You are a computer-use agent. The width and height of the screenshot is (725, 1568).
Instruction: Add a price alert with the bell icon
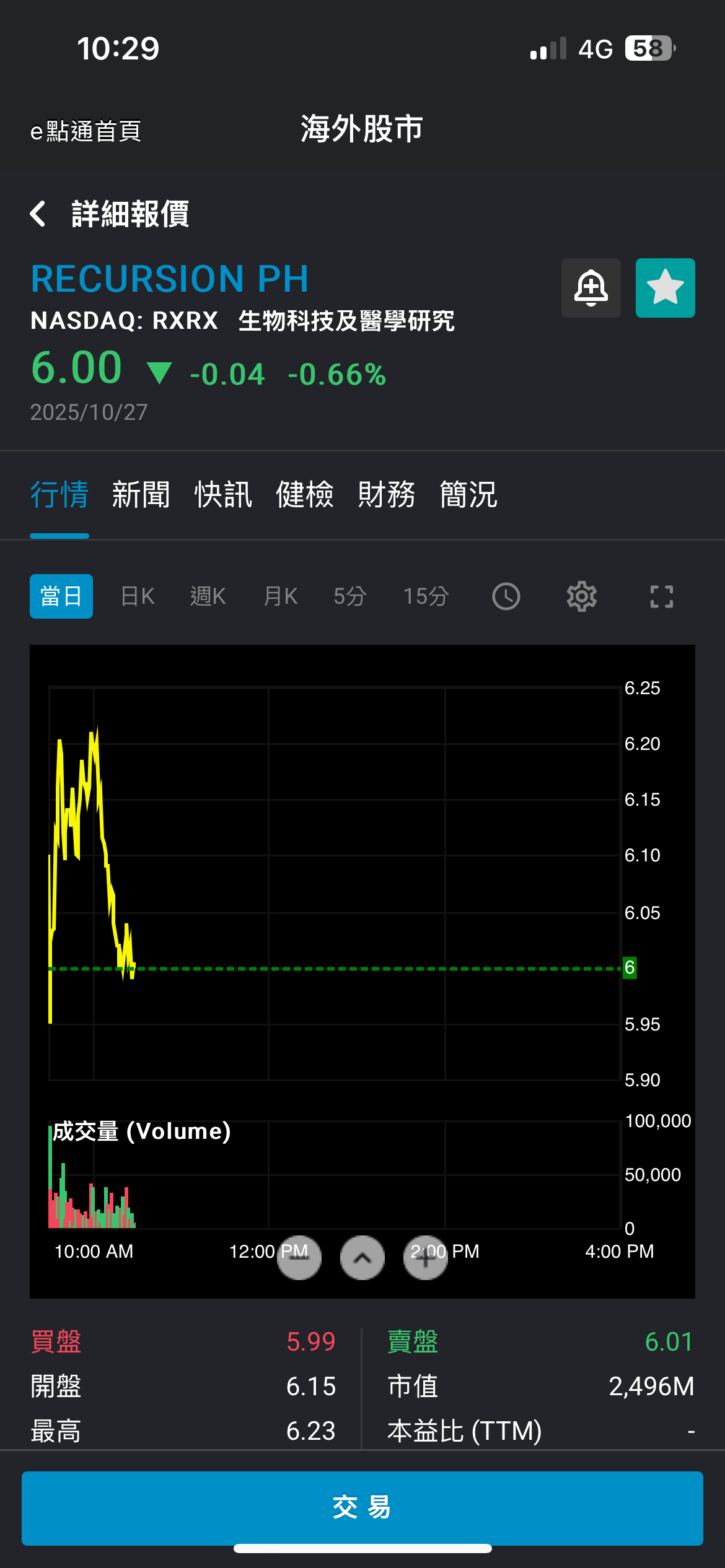[591, 288]
